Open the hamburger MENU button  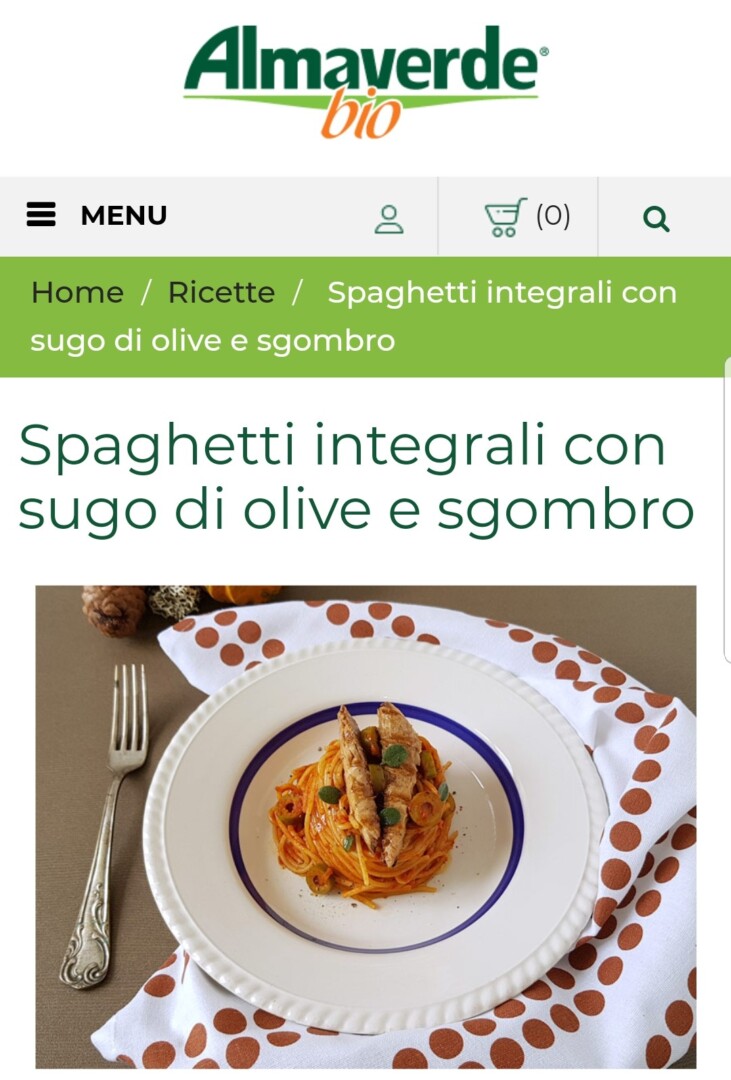(x=96, y=216)
